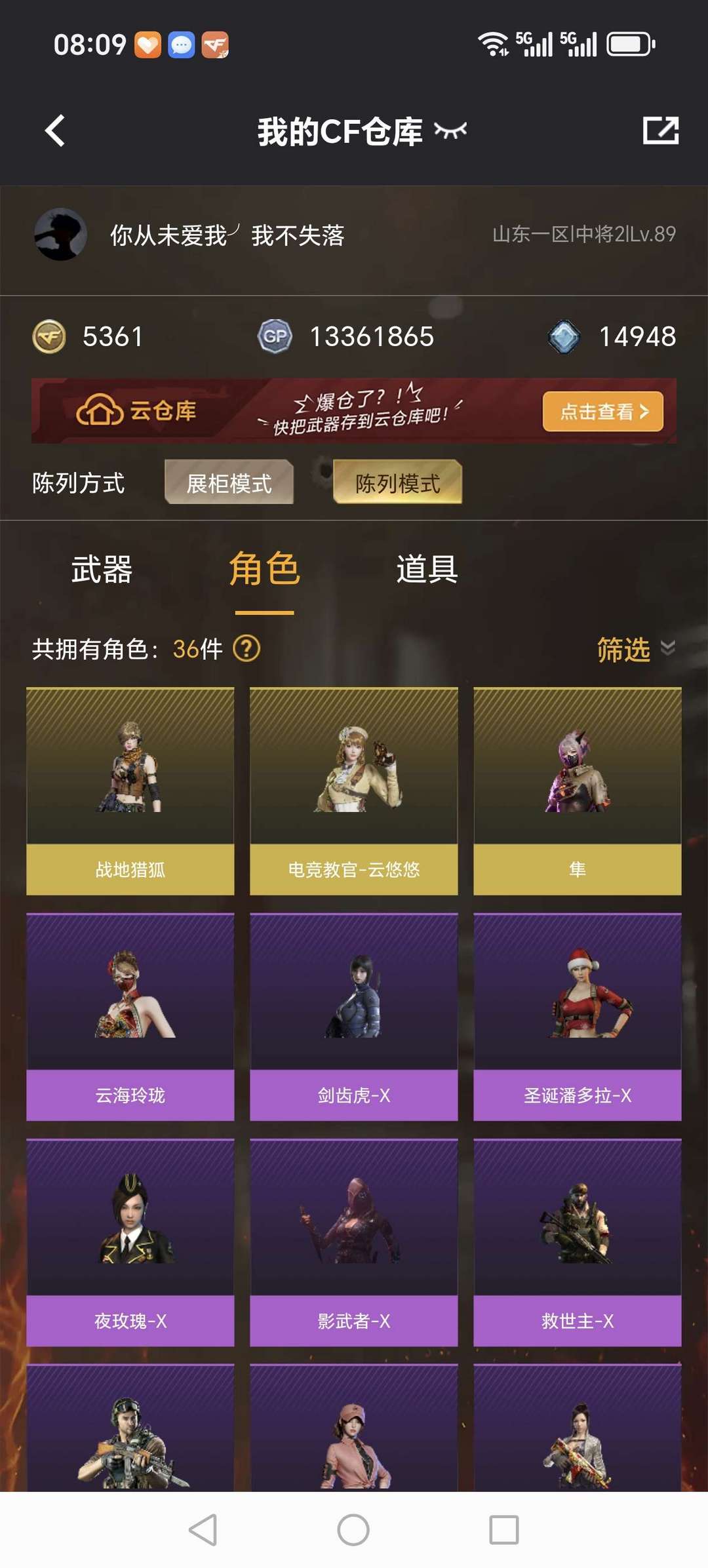View the 隼 character card

(578, 791)
